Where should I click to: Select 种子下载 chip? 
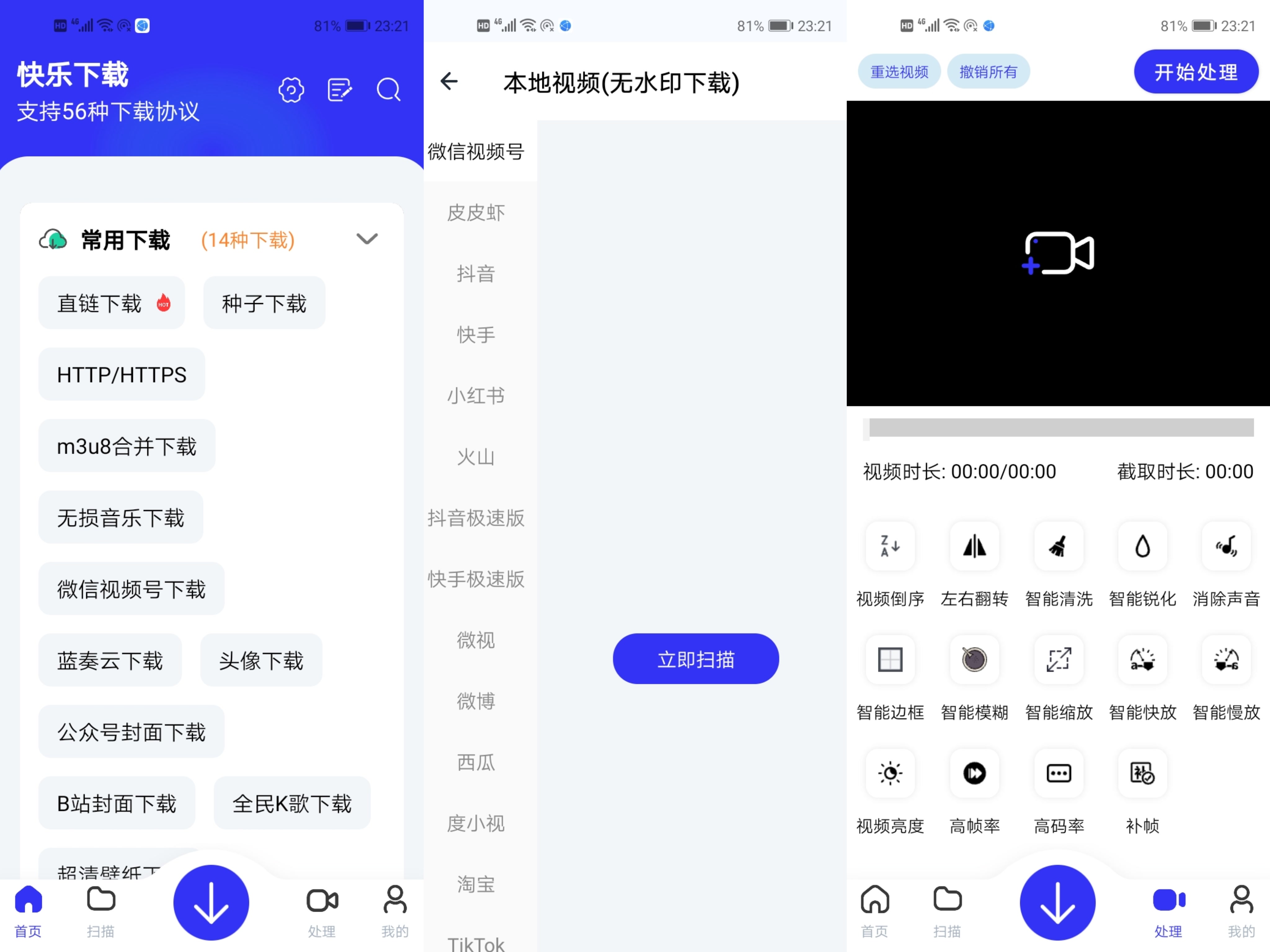[264, 304]
